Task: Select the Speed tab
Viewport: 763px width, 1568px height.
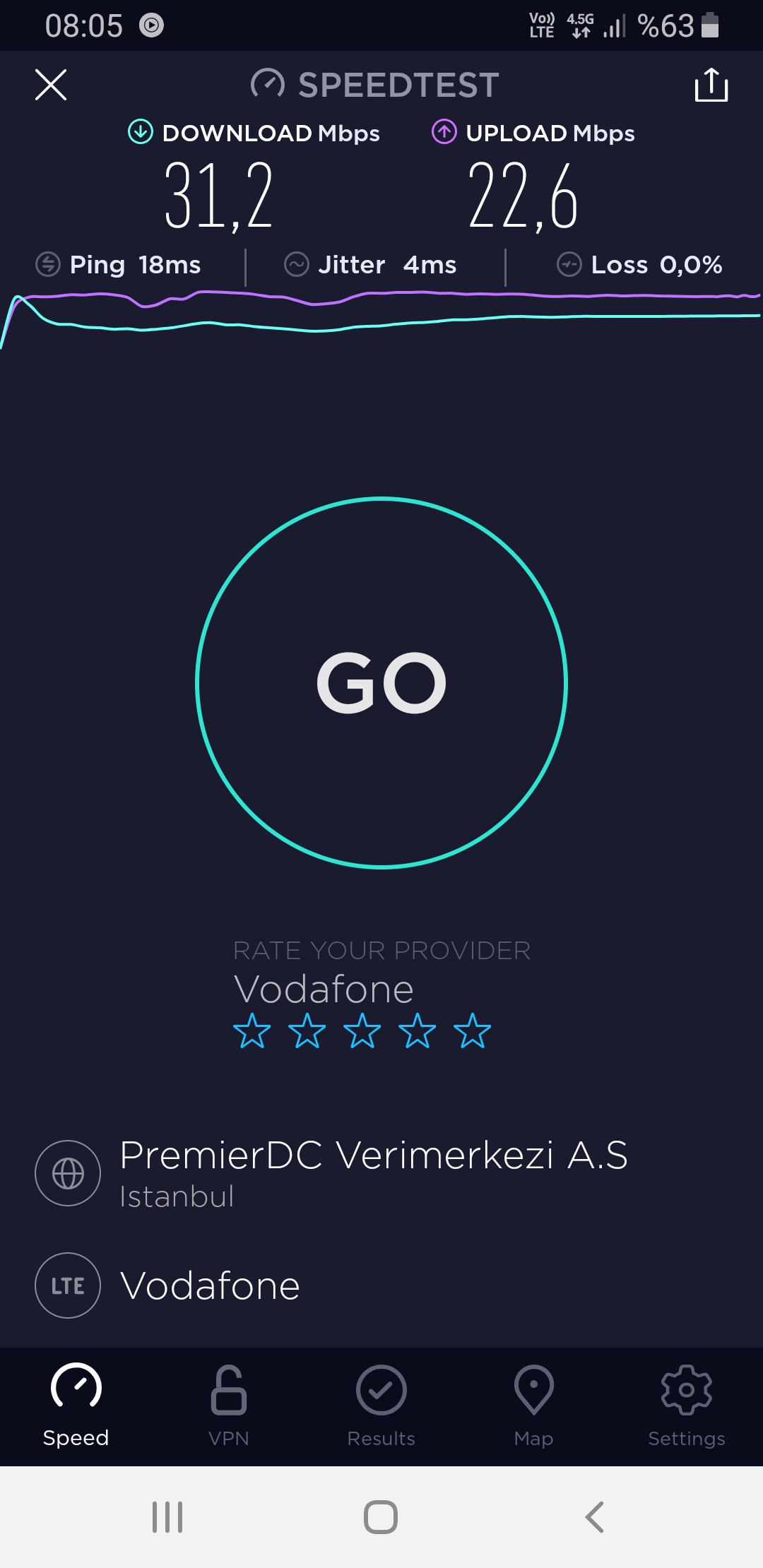Action: pos(76,1406)
